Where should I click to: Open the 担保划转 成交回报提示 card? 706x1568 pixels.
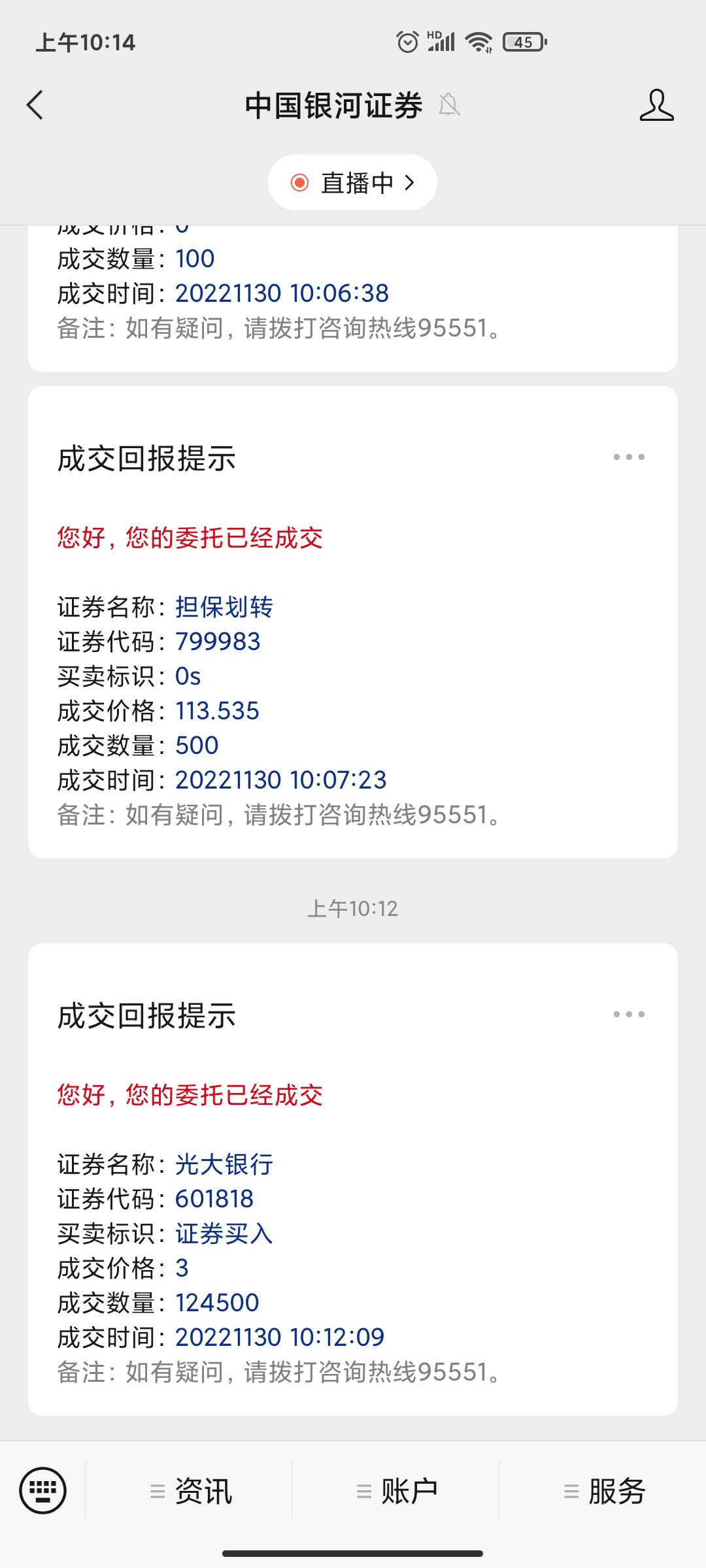pyautogui.click(x=352, y=653)
